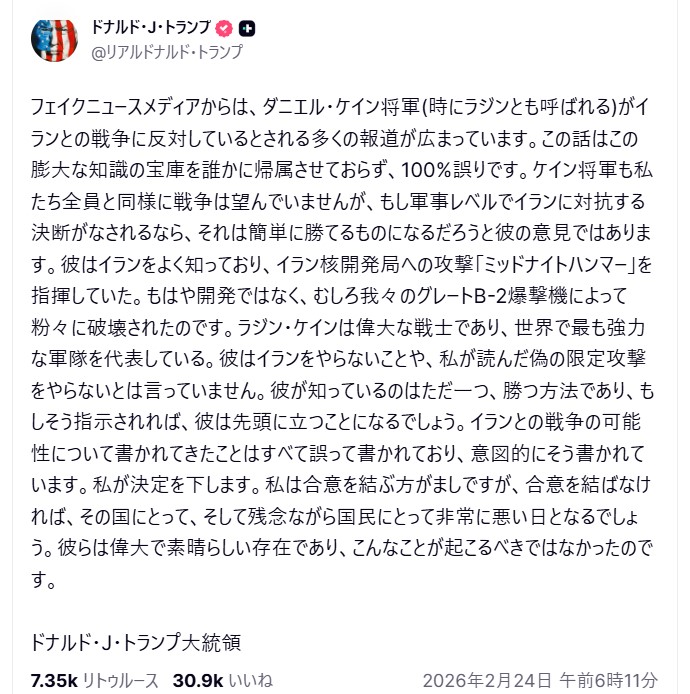View the 7.35k リトゥルース list
Viewport: 690px width, 694px height.
[95, 680]
